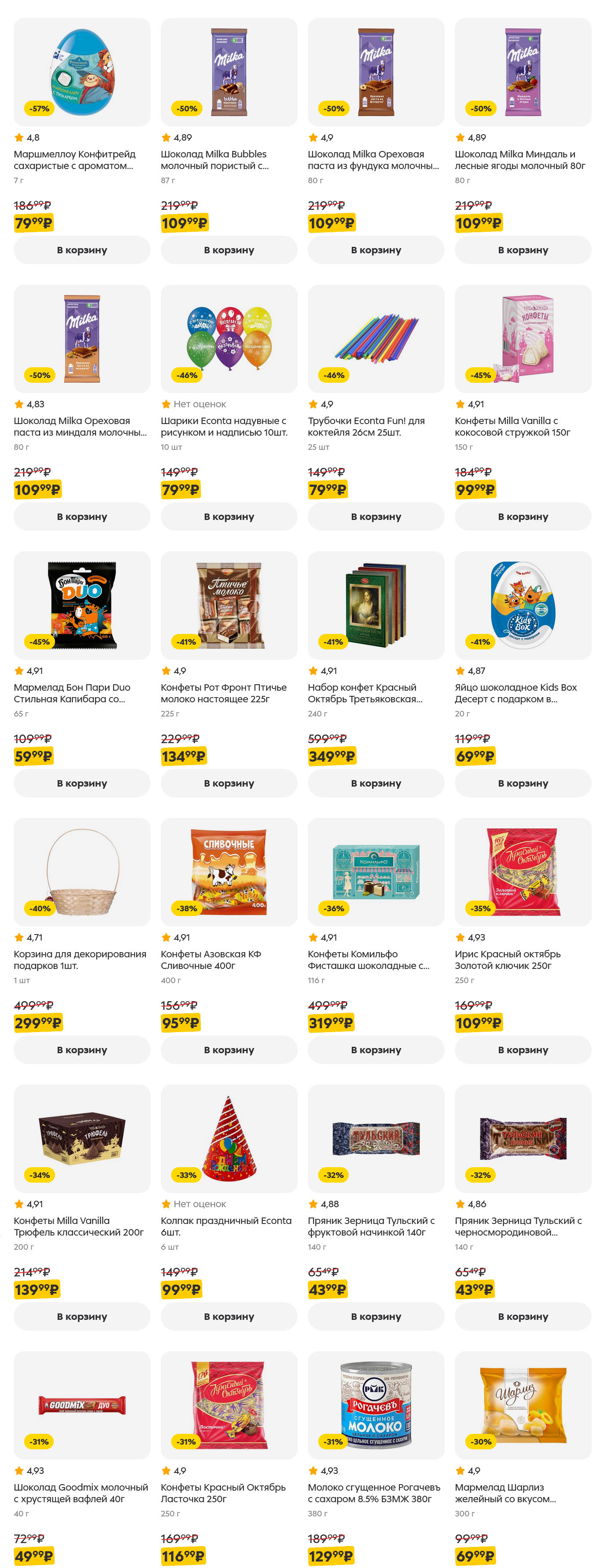Add Шоколад Milka Bubbles to cart
The height and width of the screenshot is (1568, 599).
[x=228, y=249]
